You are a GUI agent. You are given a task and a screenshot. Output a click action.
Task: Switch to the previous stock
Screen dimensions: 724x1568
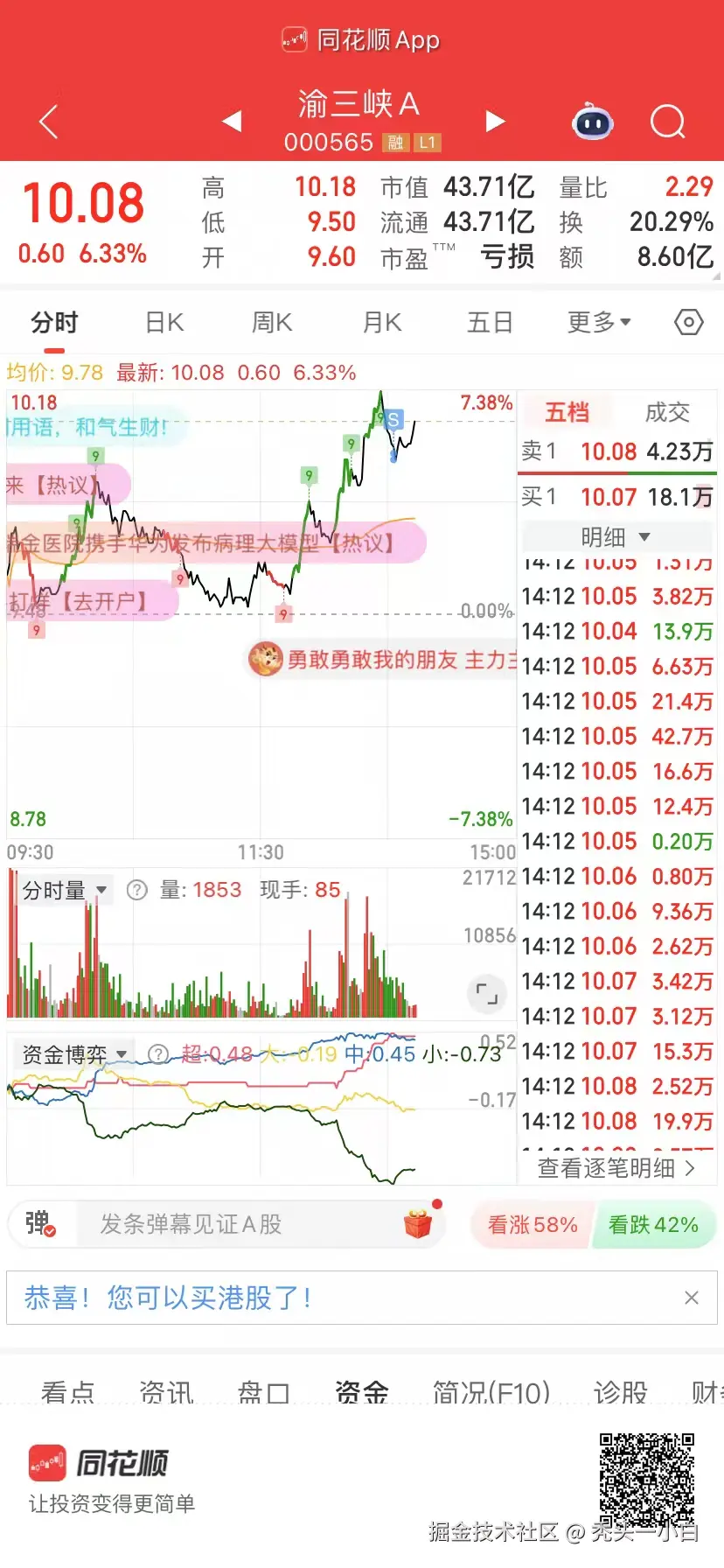(232, 121)
